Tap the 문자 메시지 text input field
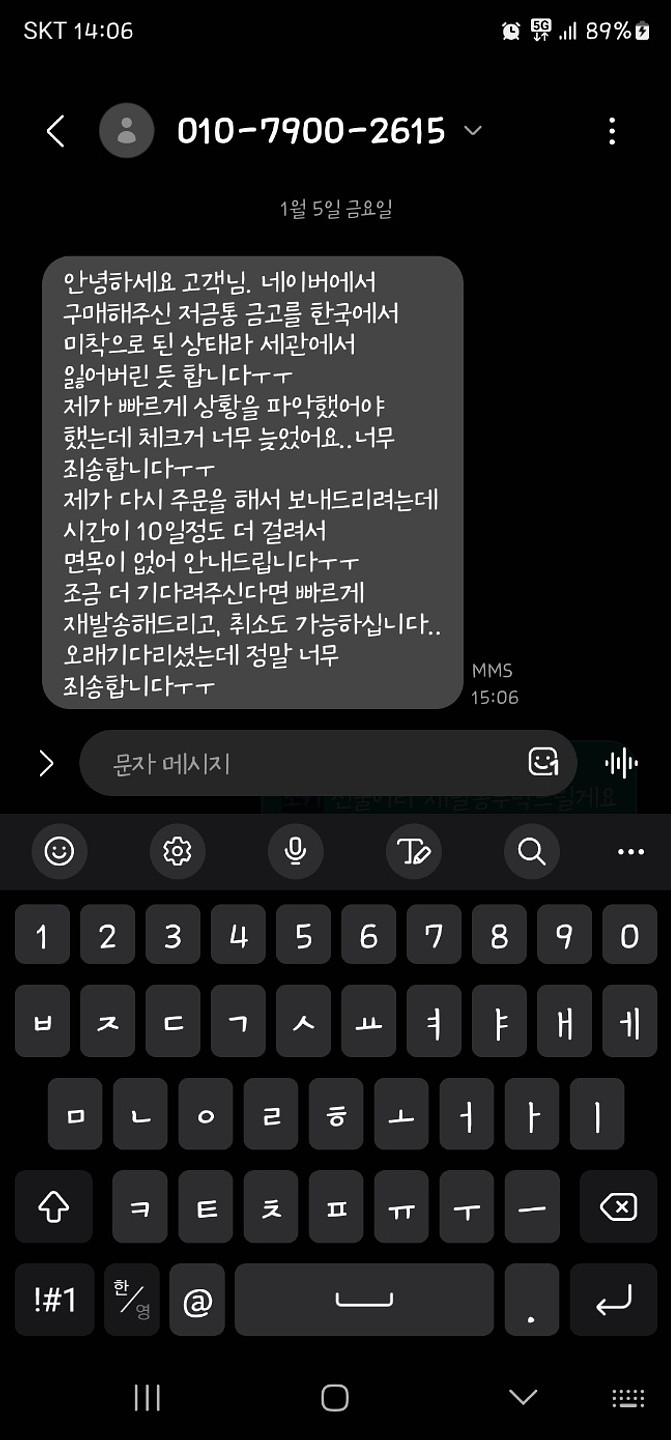This screenshot has height=1440, width=671. tap(310, 764)
